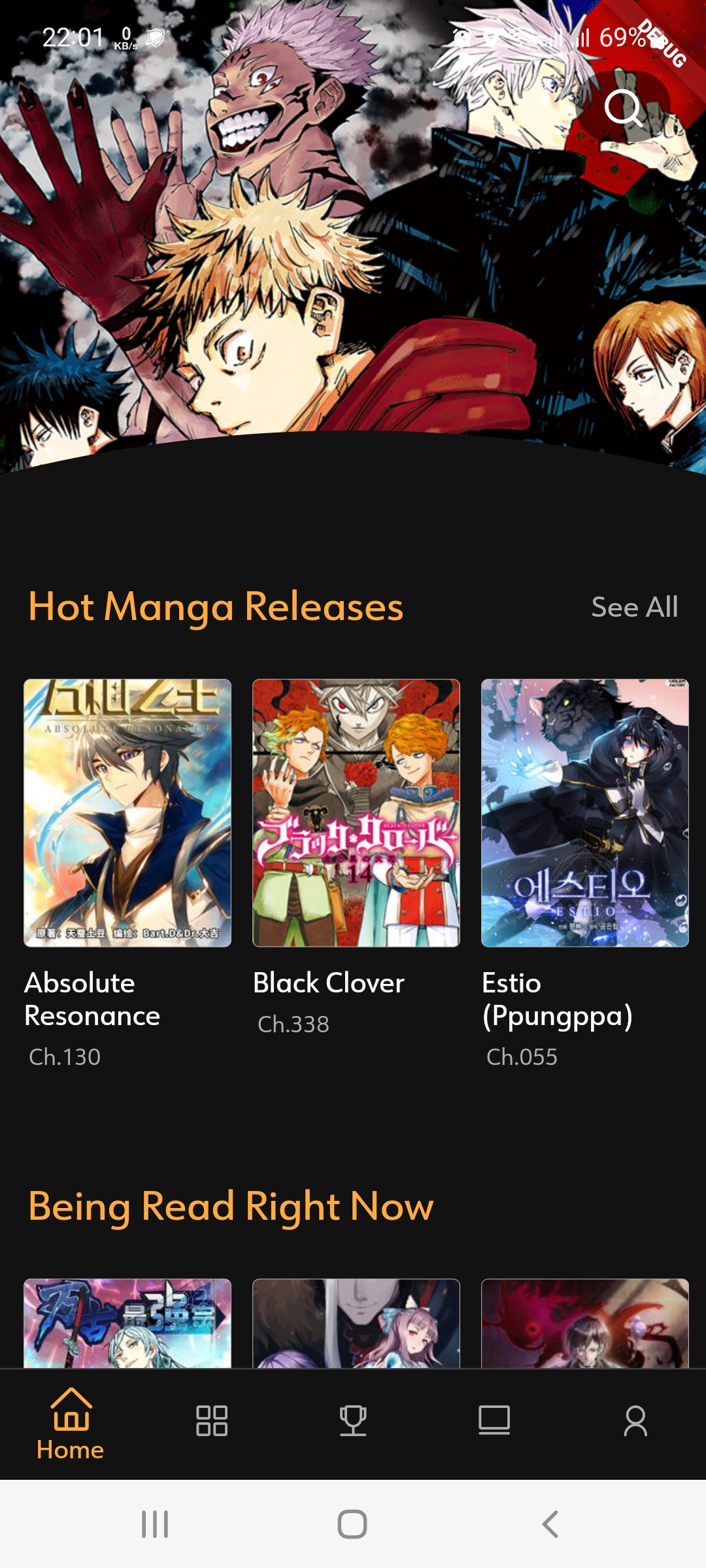Screen dimensions: 706x1568
Task: Switch to the categories grid tab
Action: point(212,1421)
